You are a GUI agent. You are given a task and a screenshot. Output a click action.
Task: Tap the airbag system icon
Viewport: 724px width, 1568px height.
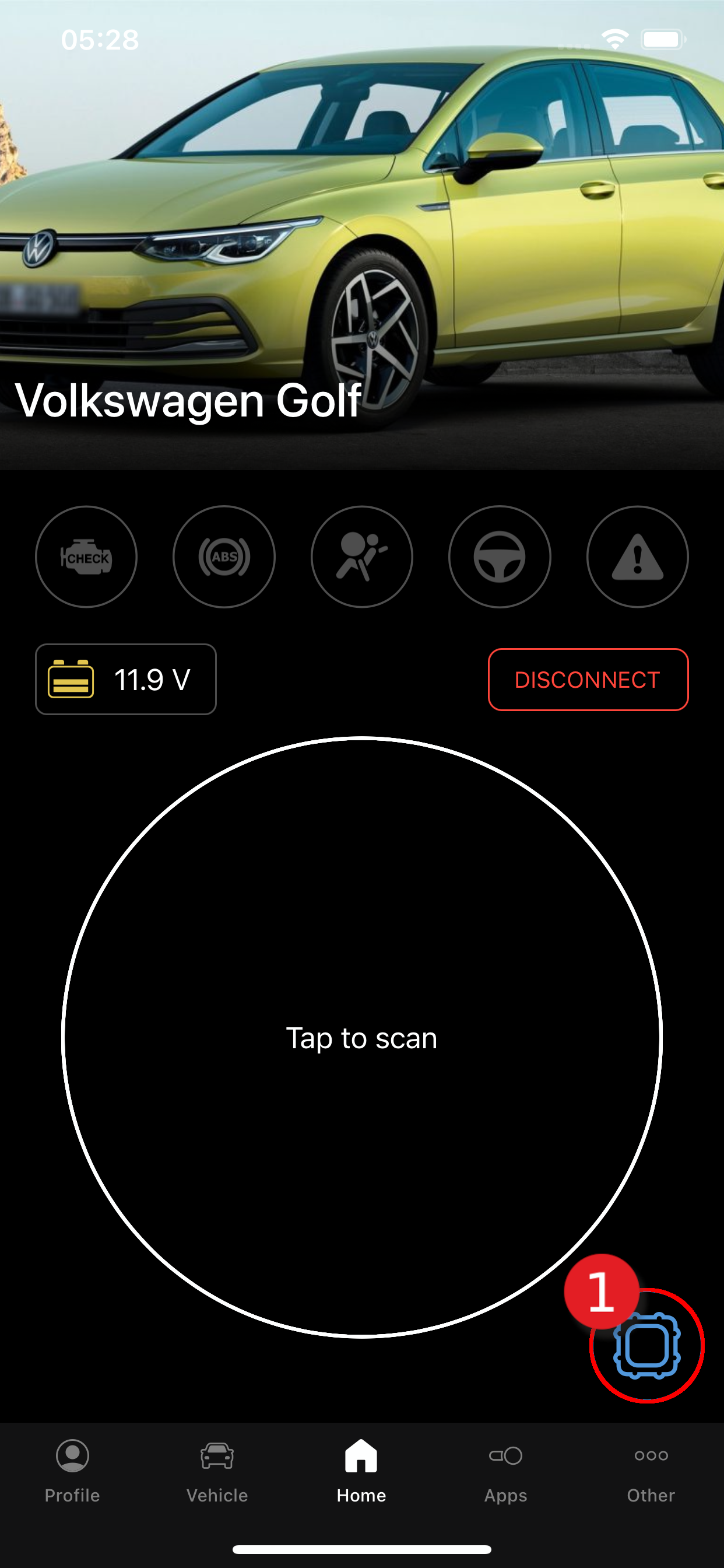point(361,556)
